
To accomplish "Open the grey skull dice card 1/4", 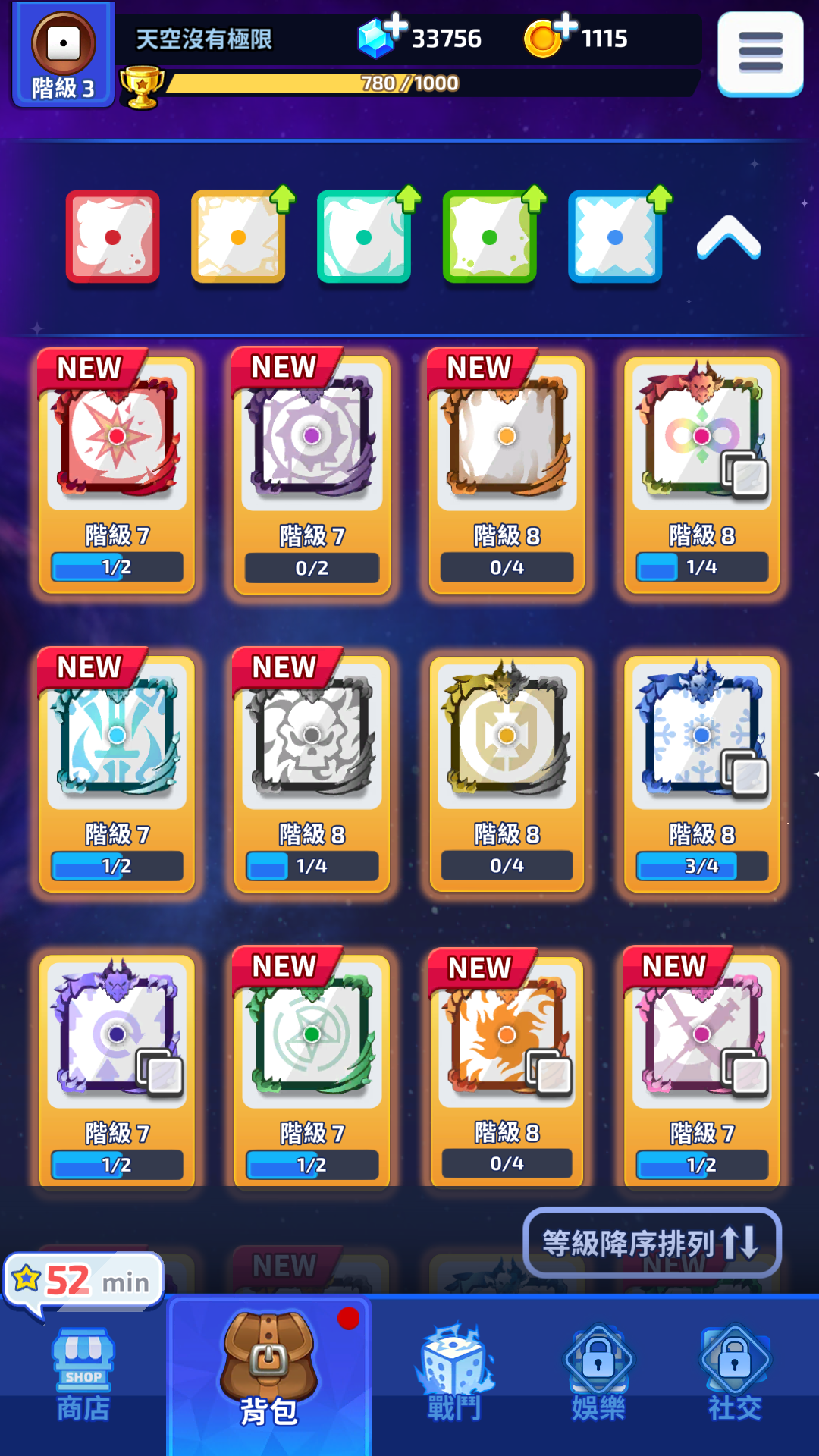I will 312,772.
